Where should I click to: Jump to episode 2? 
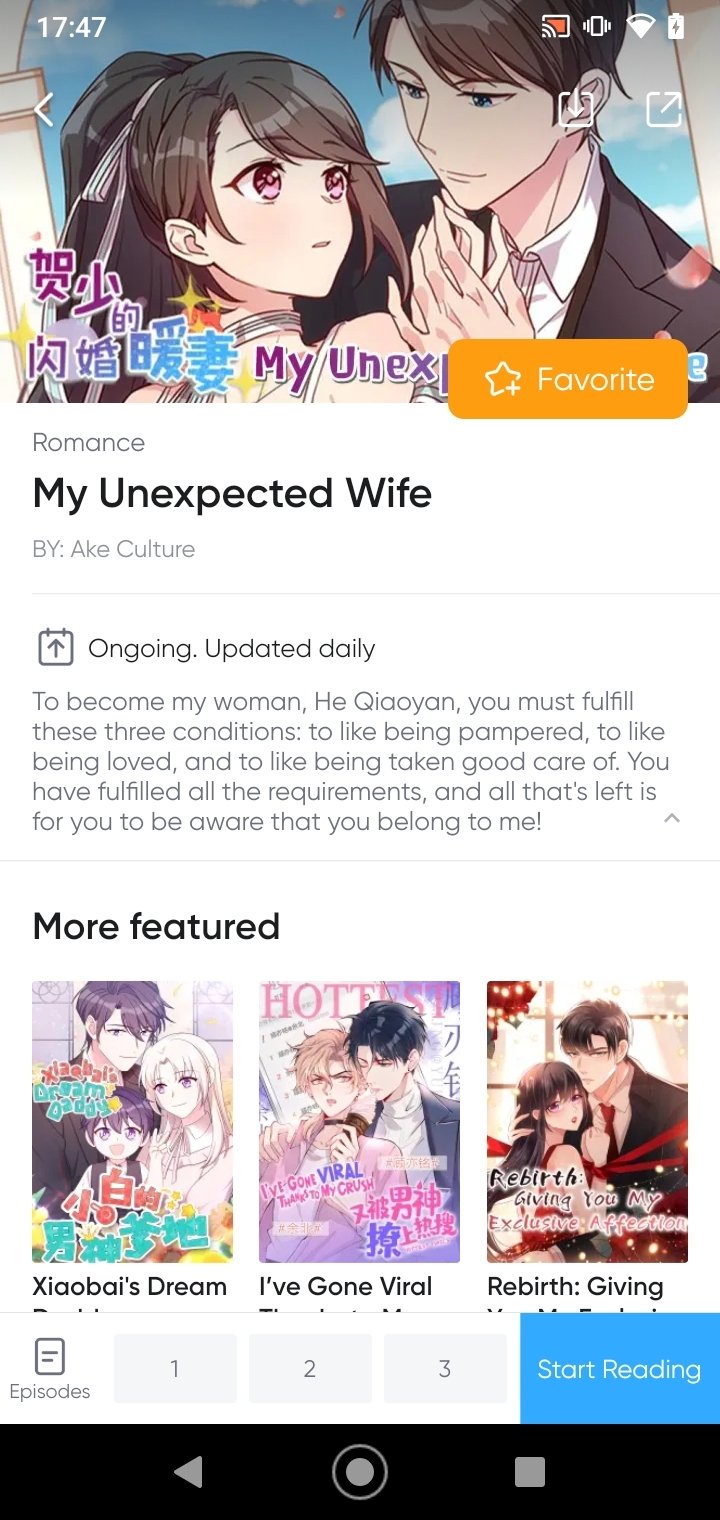coord(310,1369)
